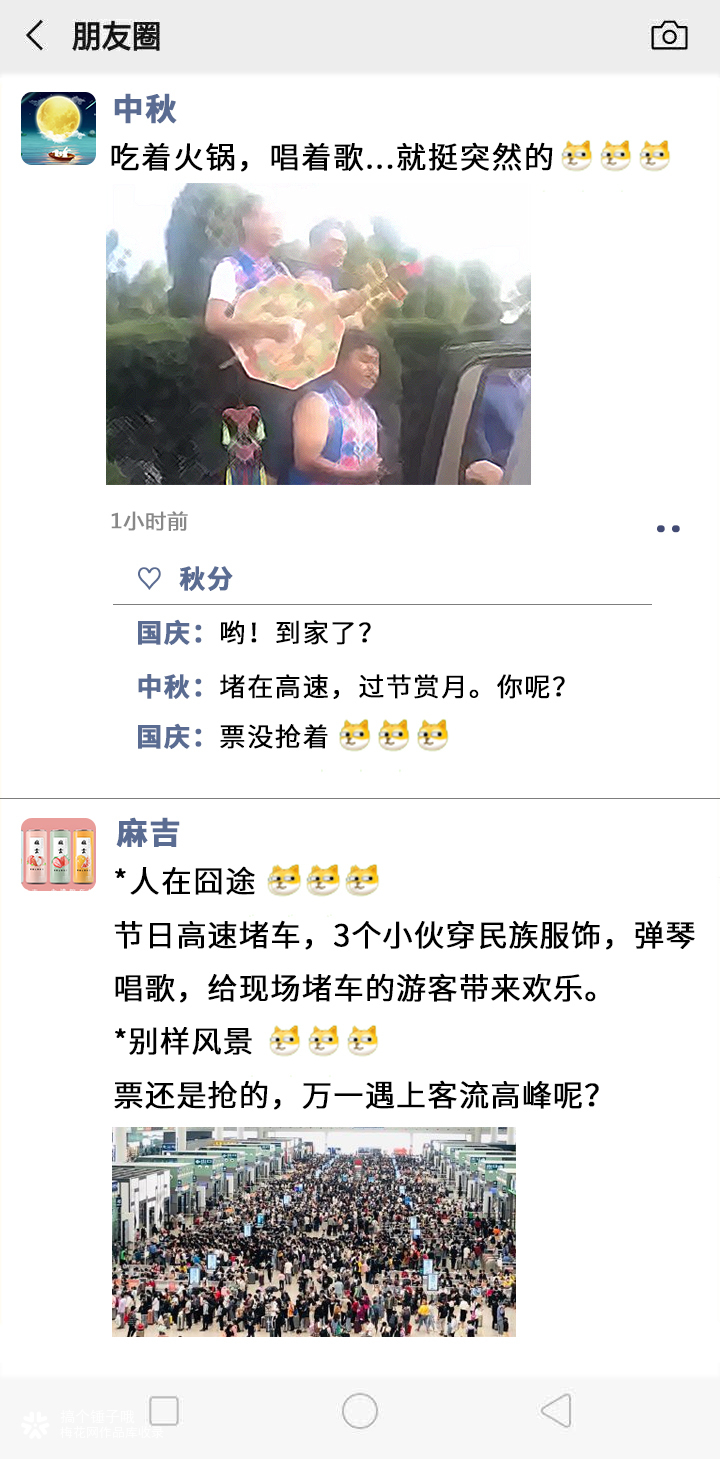The image size is (720, 1460).
Task: Open the like/comment menu on 中秋's post
Action: [668, 529]
